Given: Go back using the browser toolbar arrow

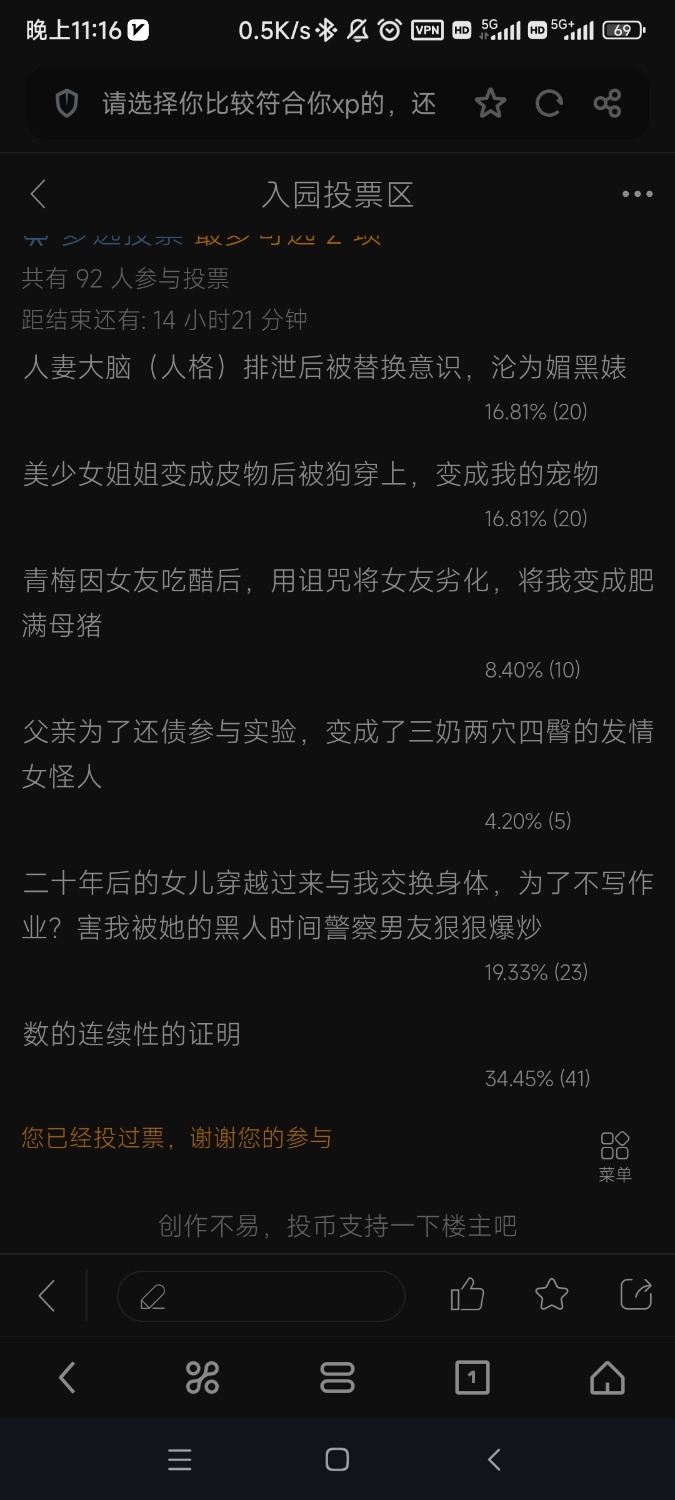Looking at the screenshot, I should click(x=67, y=1378).
